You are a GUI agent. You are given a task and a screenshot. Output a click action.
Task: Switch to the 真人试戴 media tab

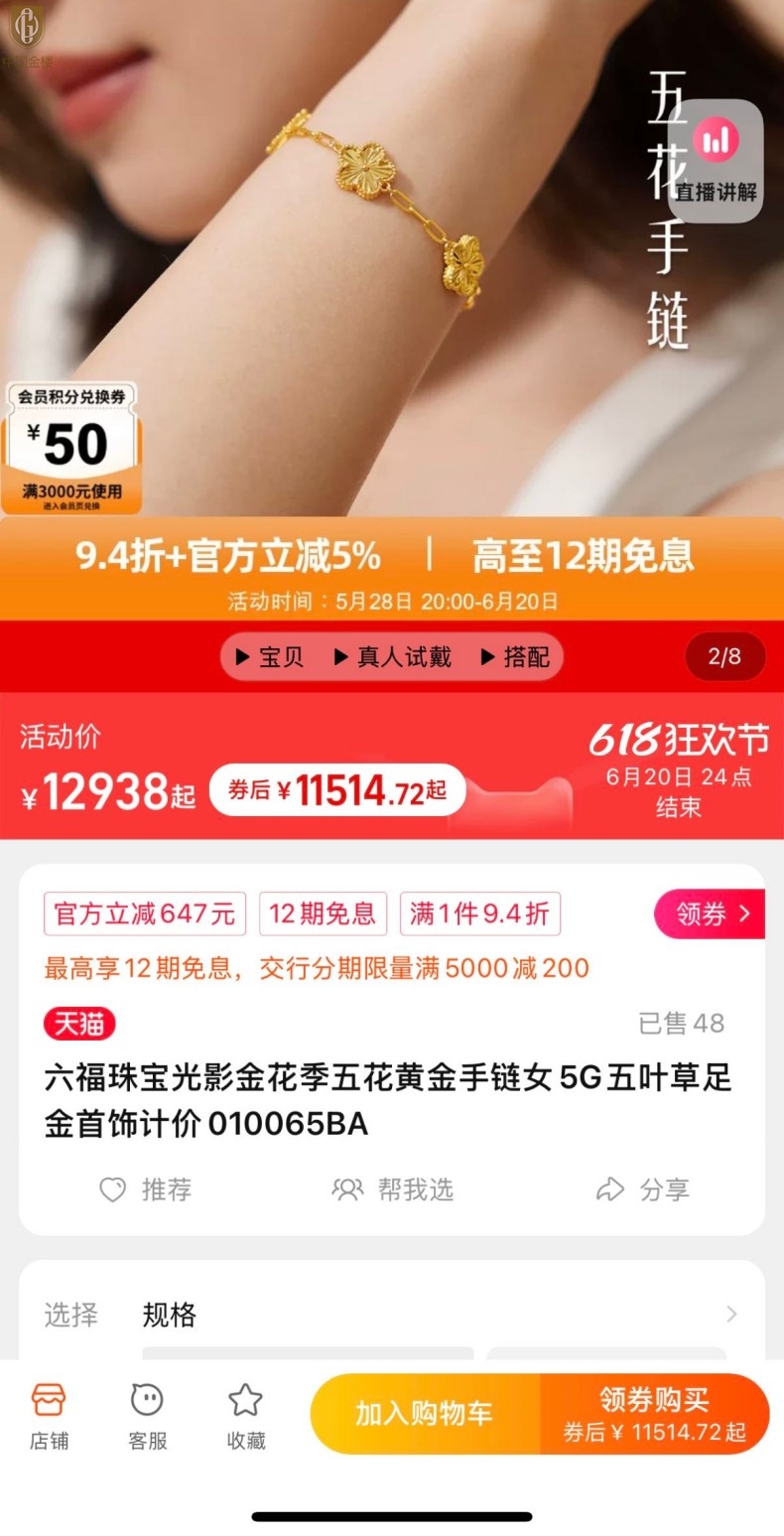[392, 657]
